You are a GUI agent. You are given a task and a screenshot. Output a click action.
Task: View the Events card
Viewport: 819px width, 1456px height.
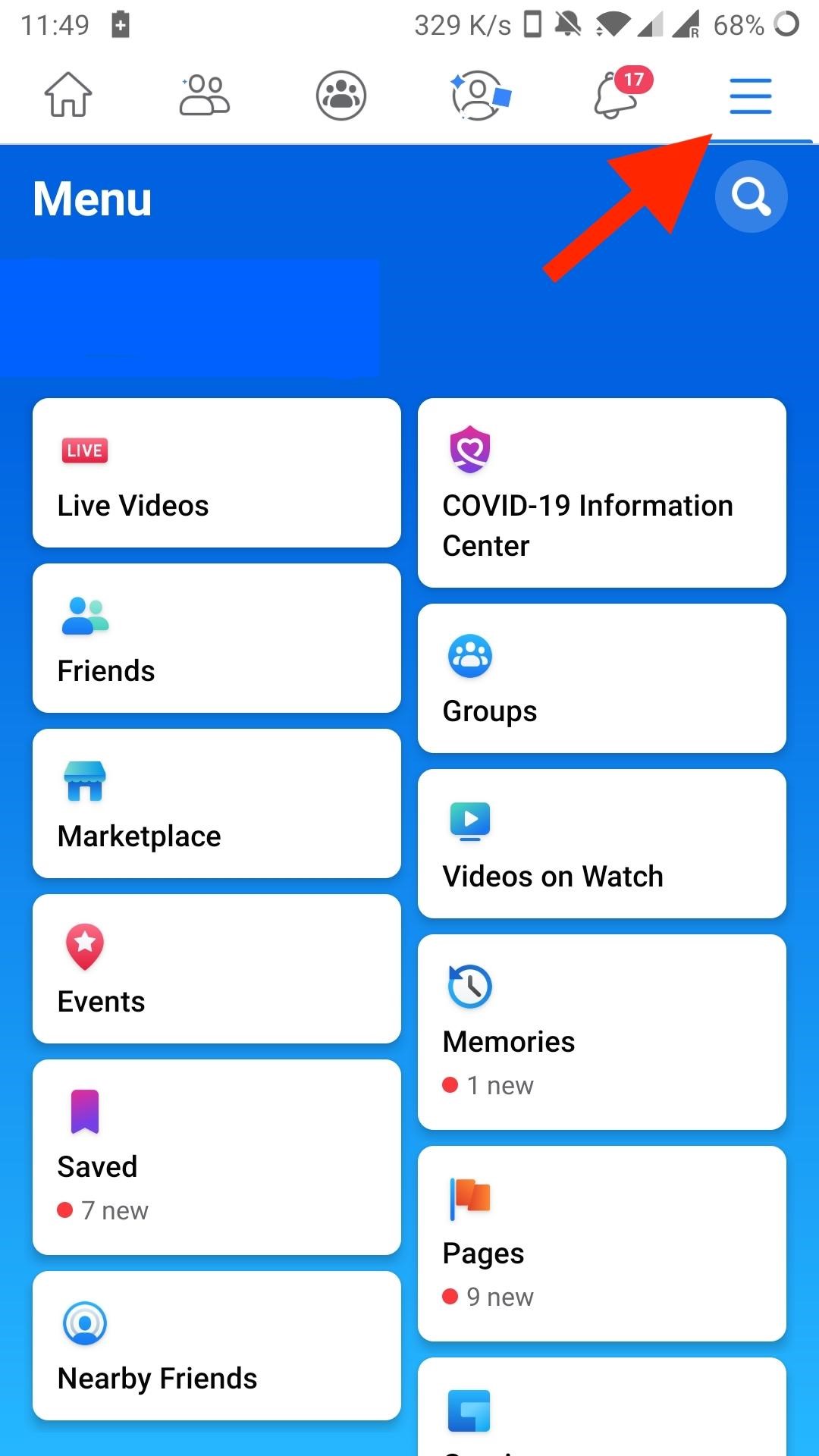tap(217, 968)
